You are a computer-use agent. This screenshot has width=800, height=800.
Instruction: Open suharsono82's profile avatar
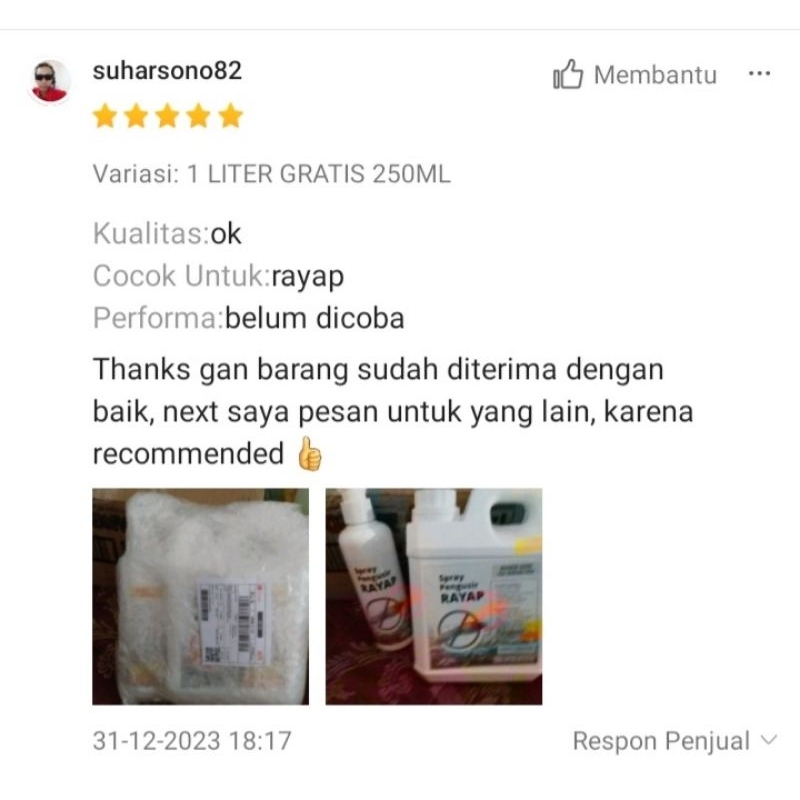[49, 81]
